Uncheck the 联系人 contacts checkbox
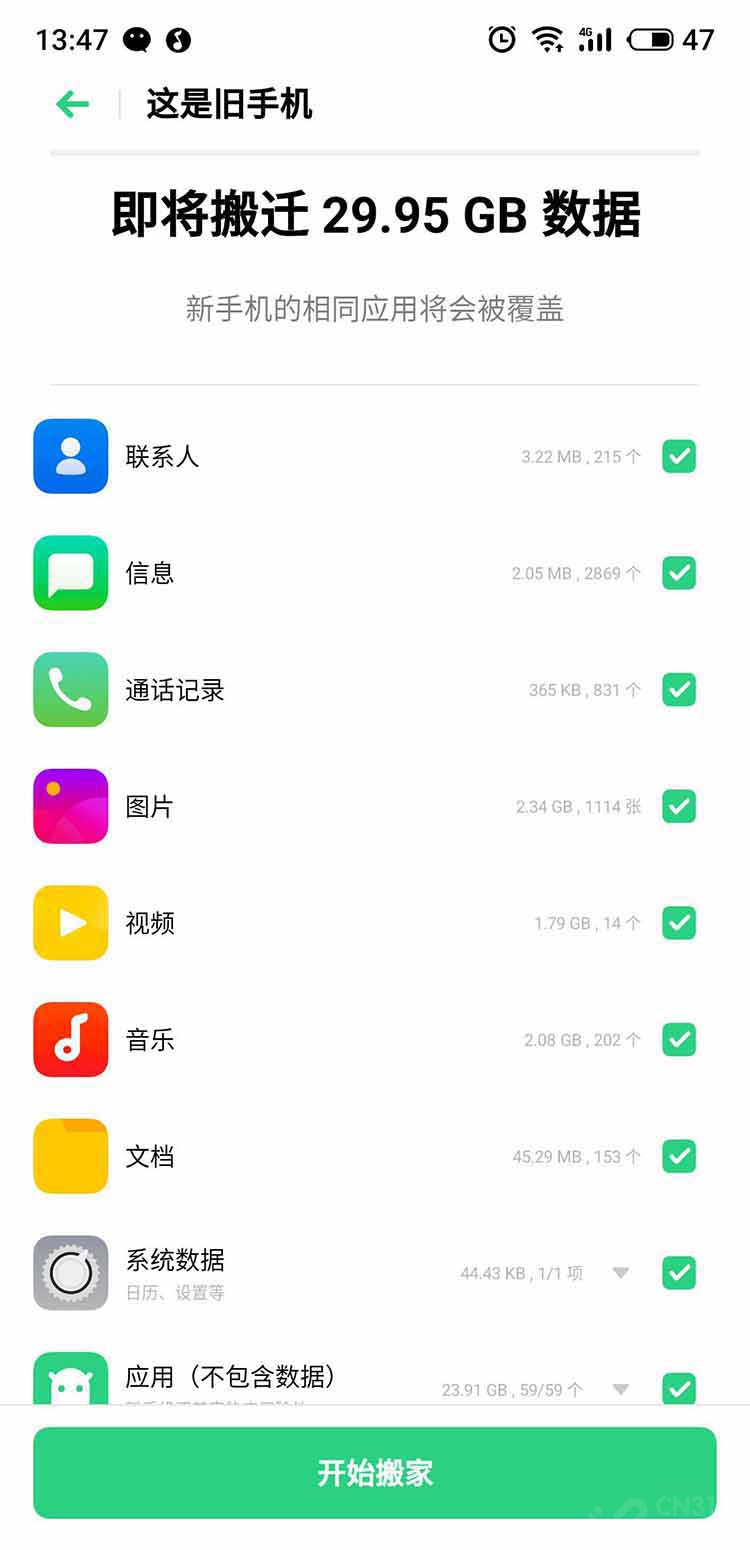Viewport: 750px width, 1550px height. pyautogui.click(x=679, y=456)
